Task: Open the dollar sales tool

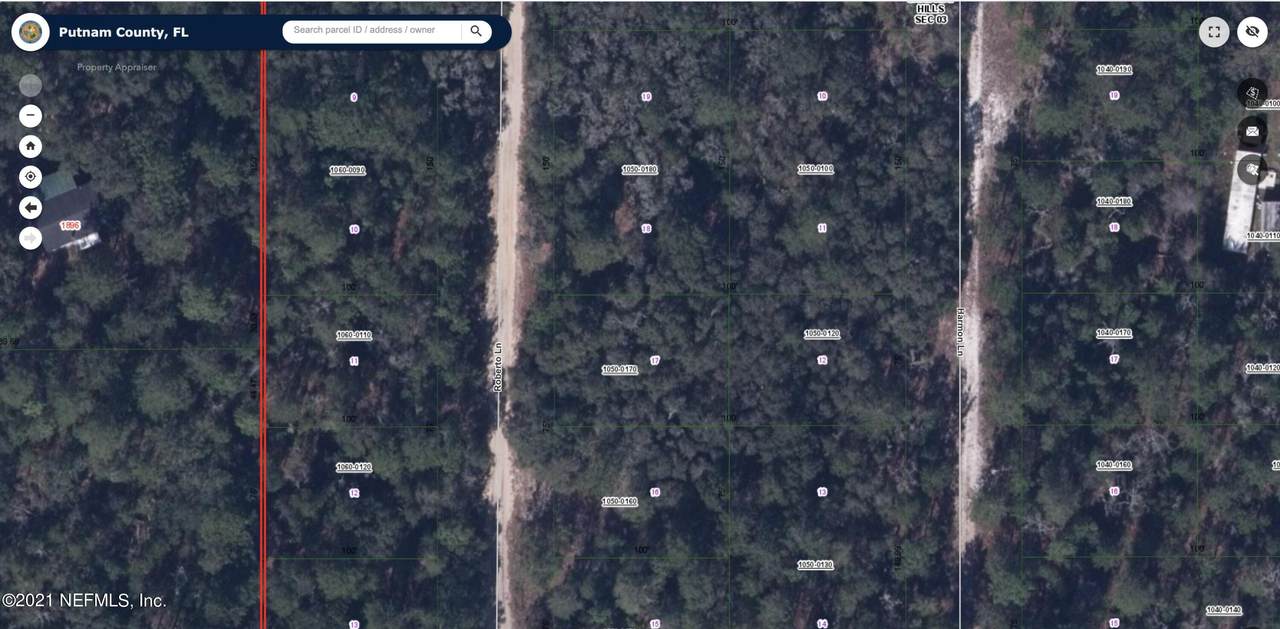Action: (1252, 93)
